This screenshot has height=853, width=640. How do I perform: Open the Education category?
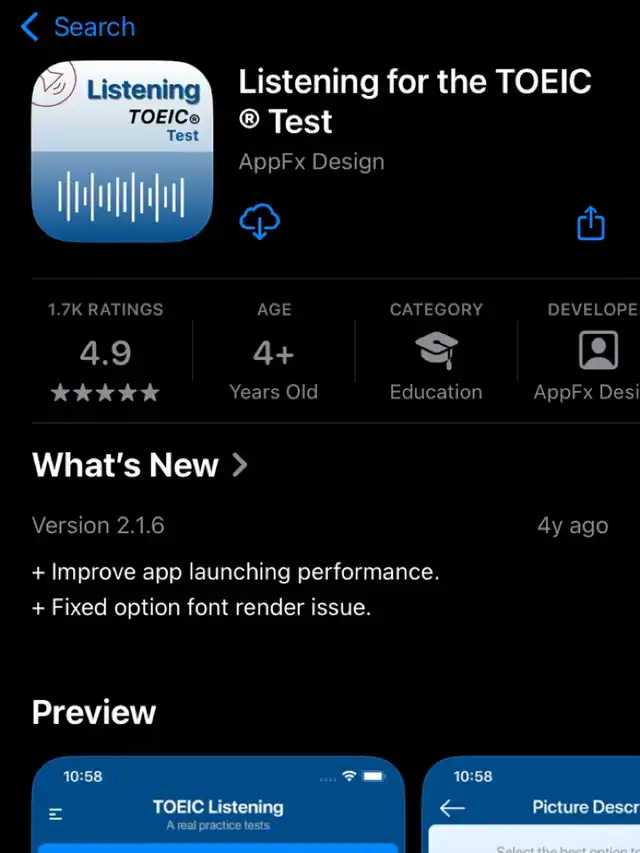point(435,352)
